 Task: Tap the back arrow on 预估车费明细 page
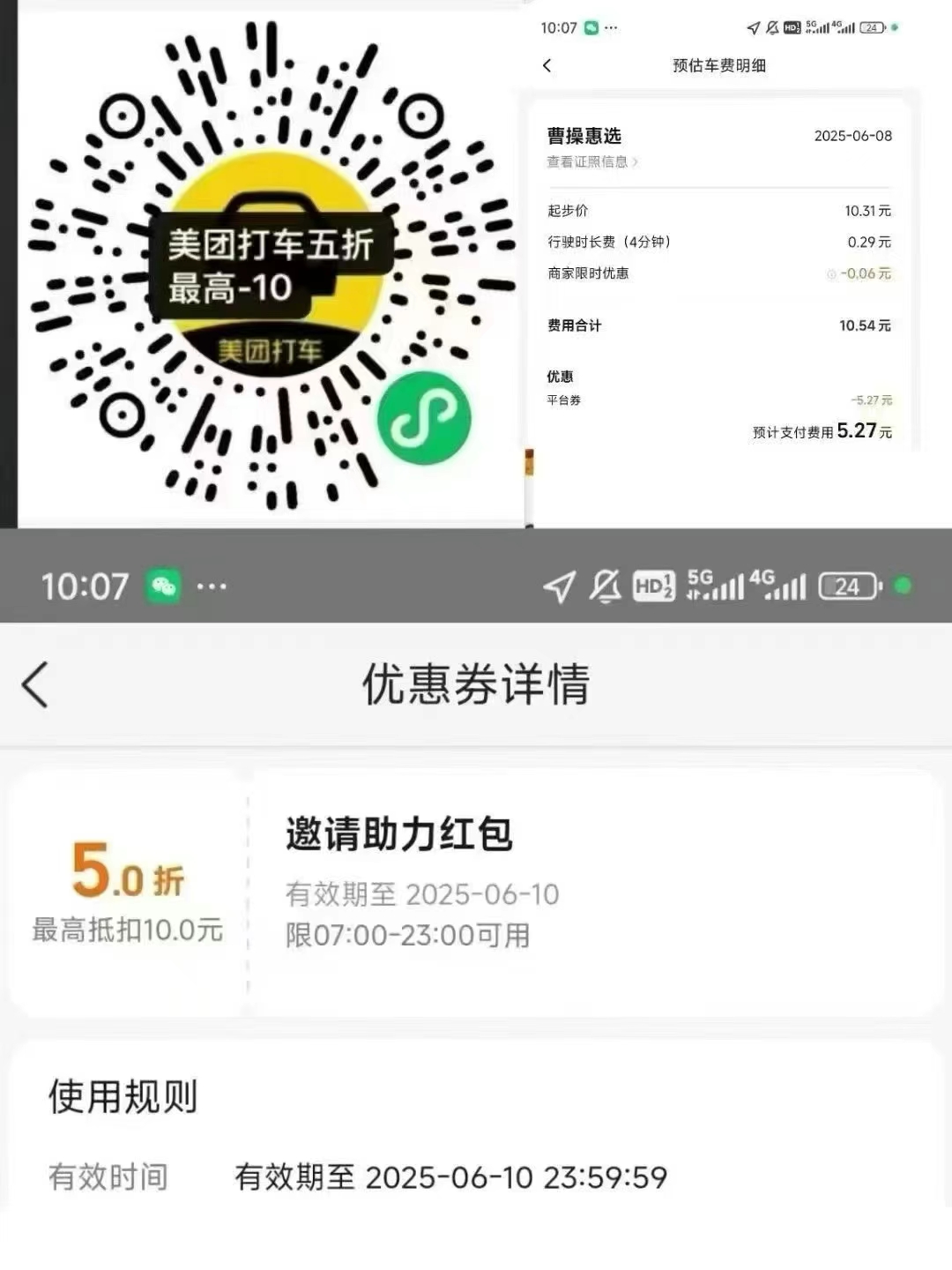[547, 65]
